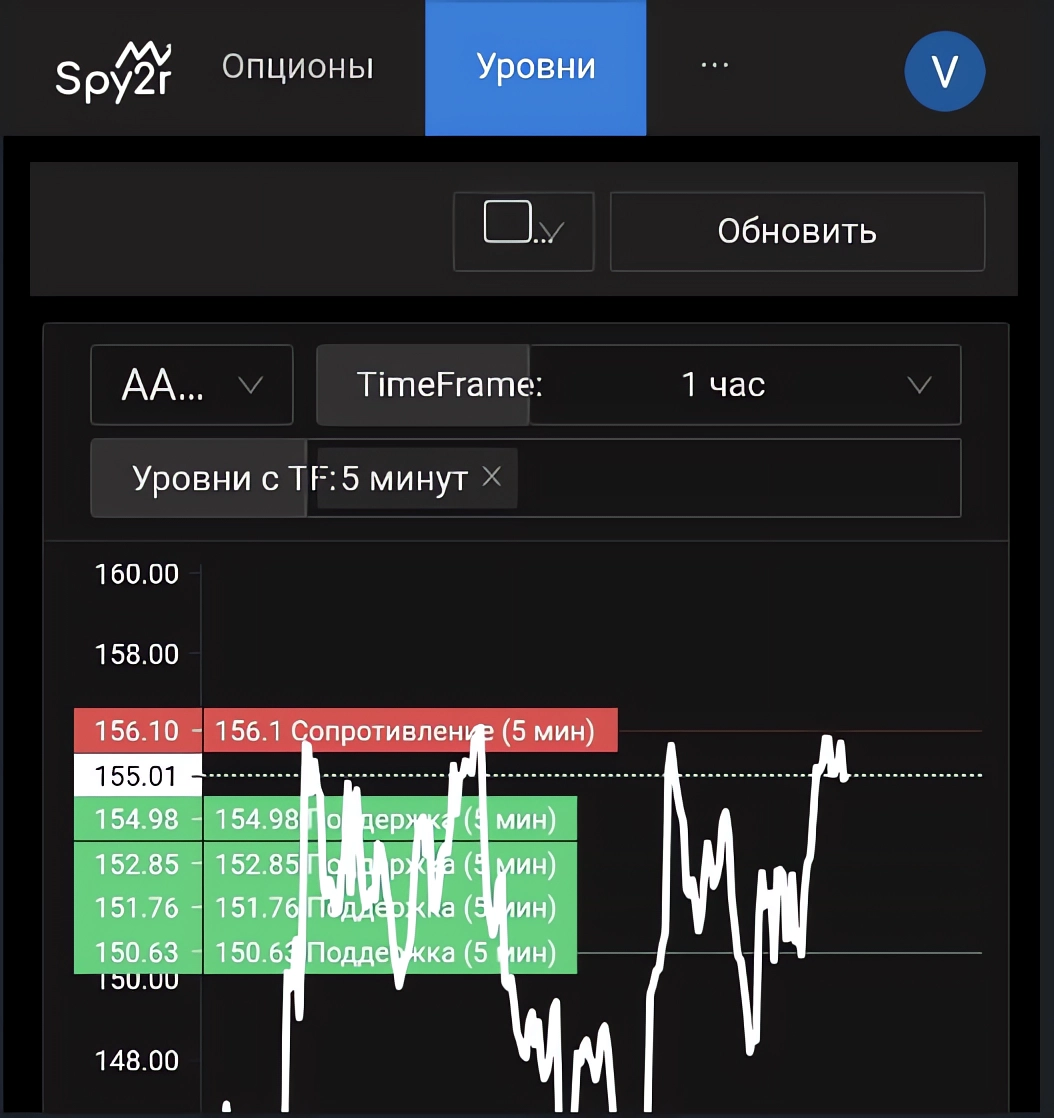Image resolution: width=1054 pixels, height=1118 pixels.
Task: Switch to the Опционы tab
Action: (x=297, y=67)
